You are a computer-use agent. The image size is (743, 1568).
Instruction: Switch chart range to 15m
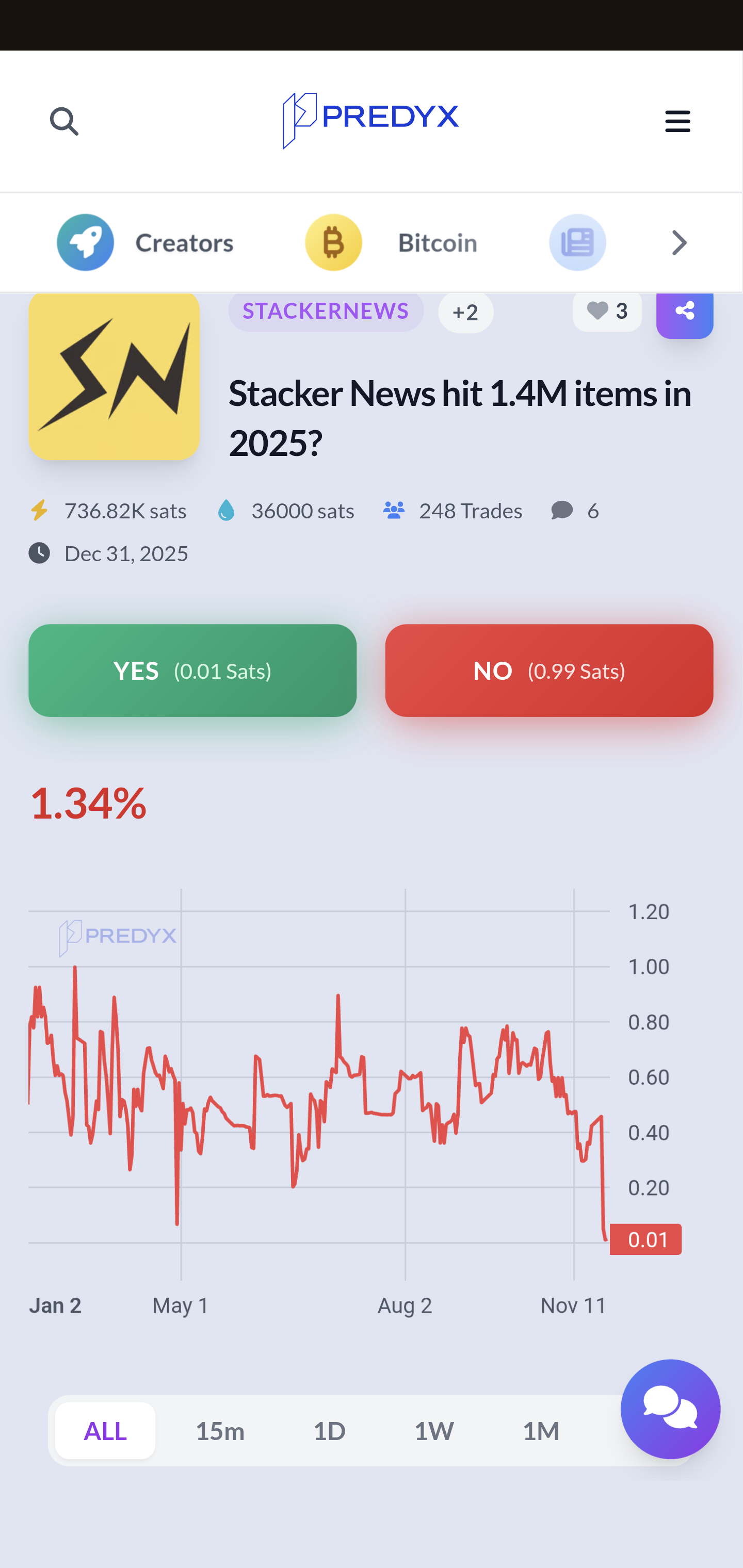pos(220,1430)
